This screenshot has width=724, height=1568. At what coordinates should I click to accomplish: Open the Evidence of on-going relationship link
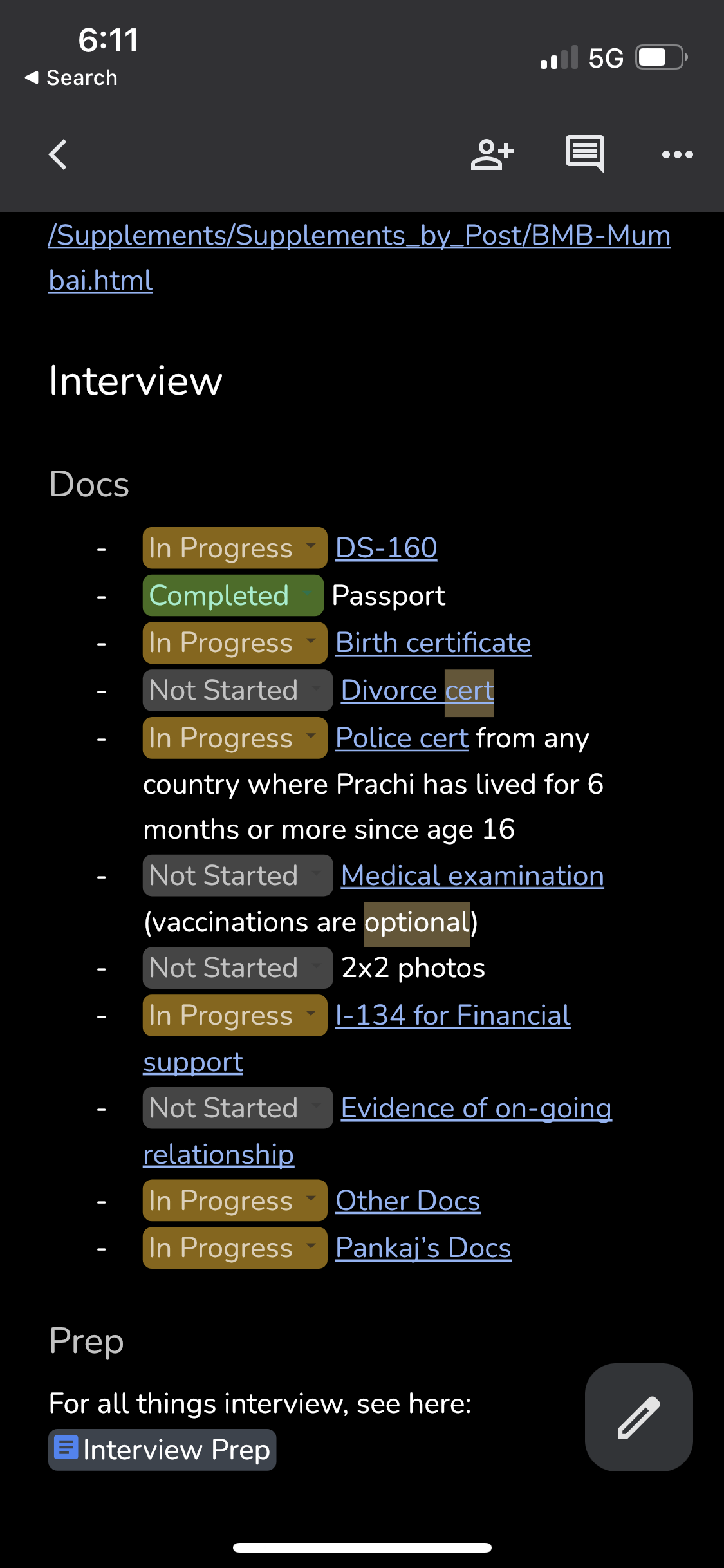click(476, 1108)
